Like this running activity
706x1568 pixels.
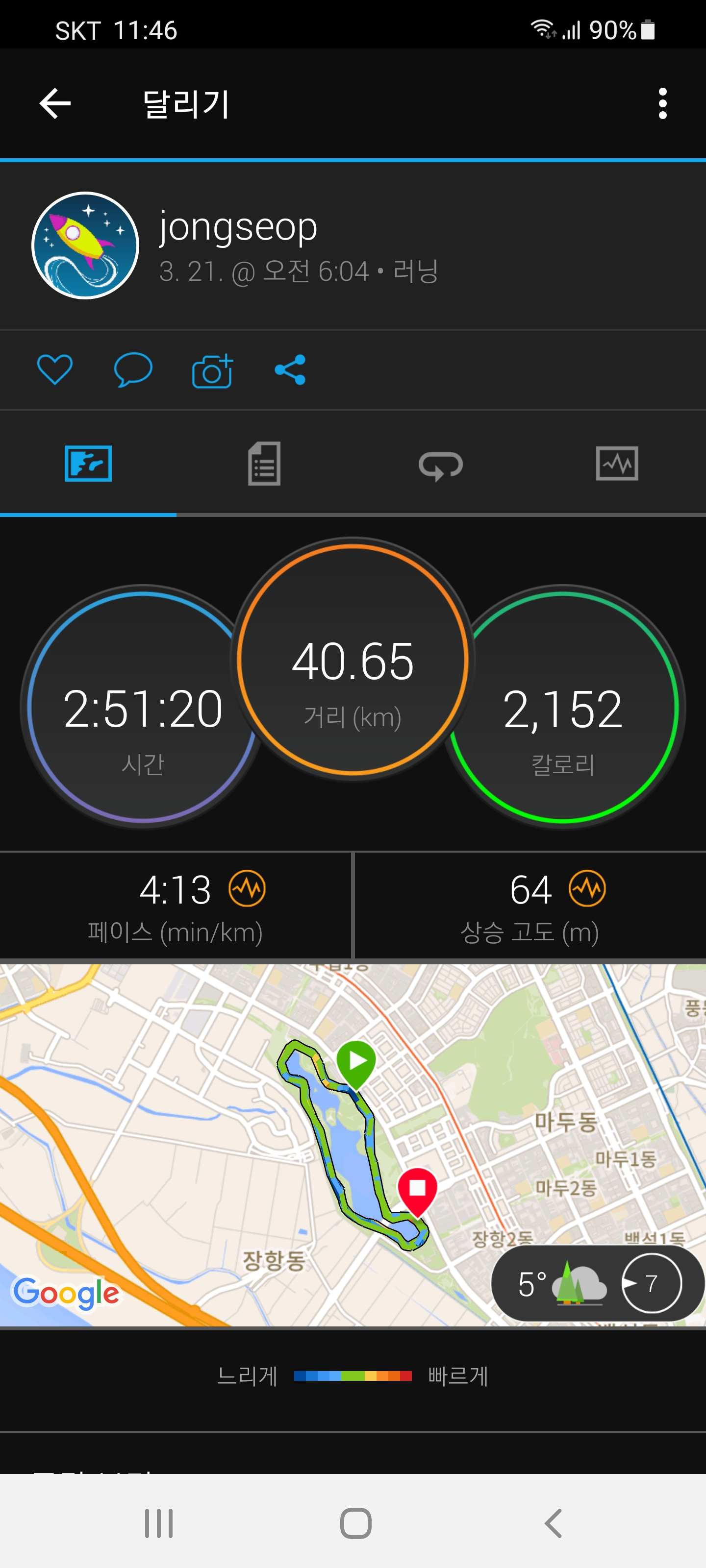click(x=55, y=369)
